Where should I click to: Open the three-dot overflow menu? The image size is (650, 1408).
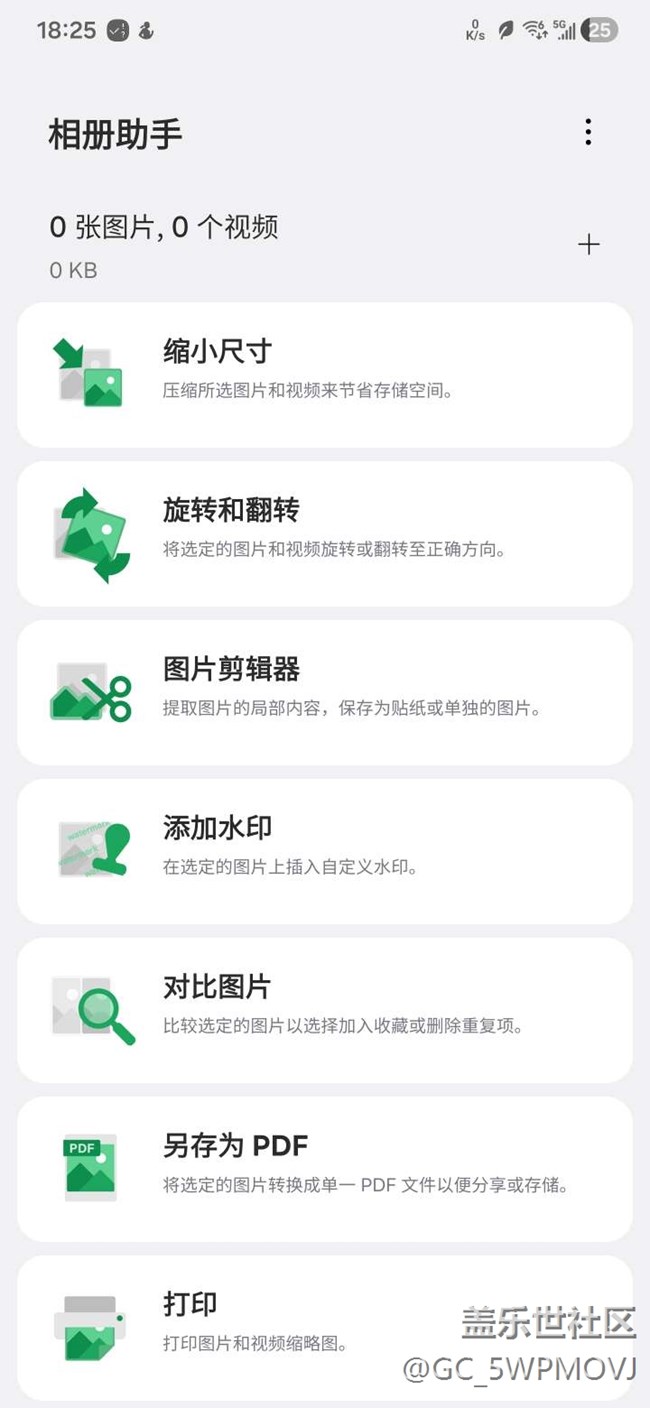point(588,132)
